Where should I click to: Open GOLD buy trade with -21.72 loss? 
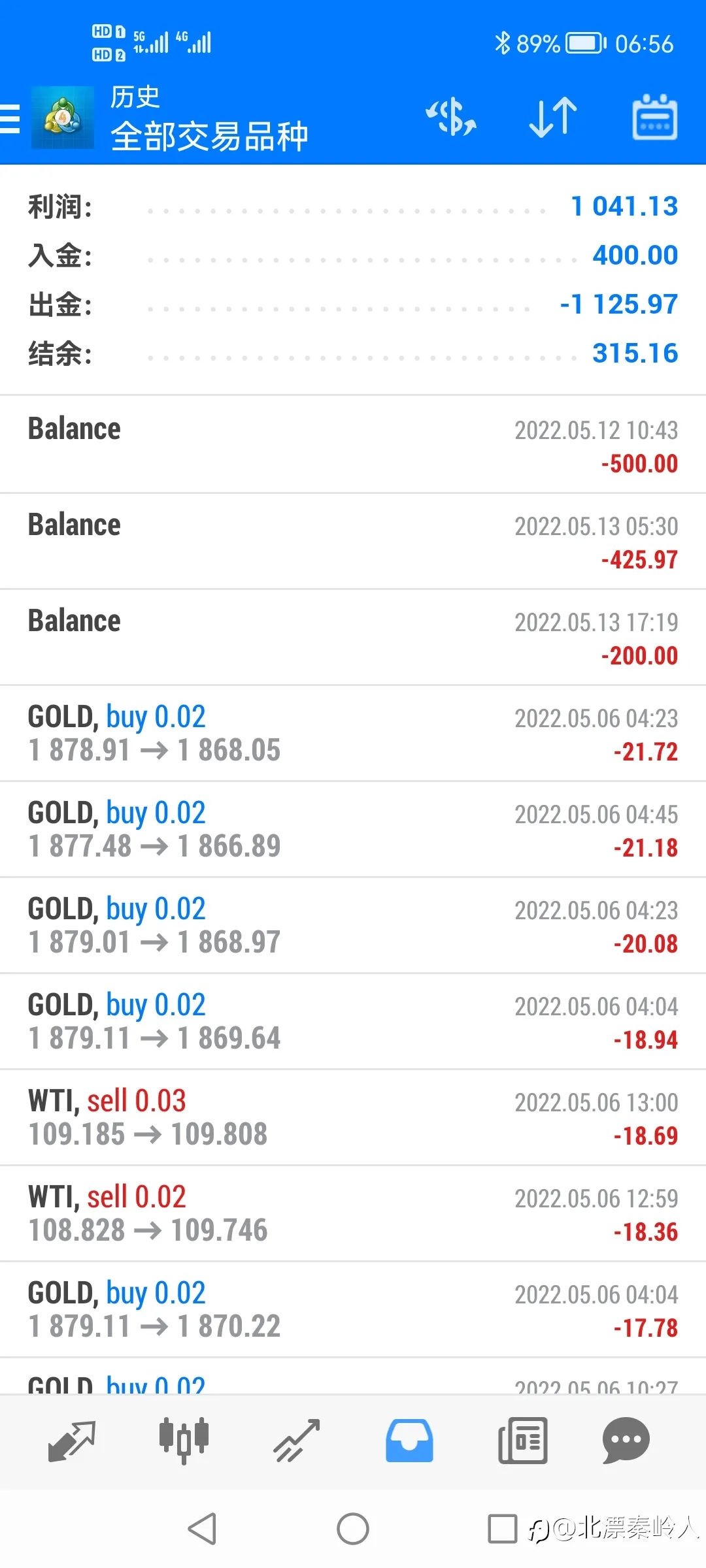[x=353, y=733]
